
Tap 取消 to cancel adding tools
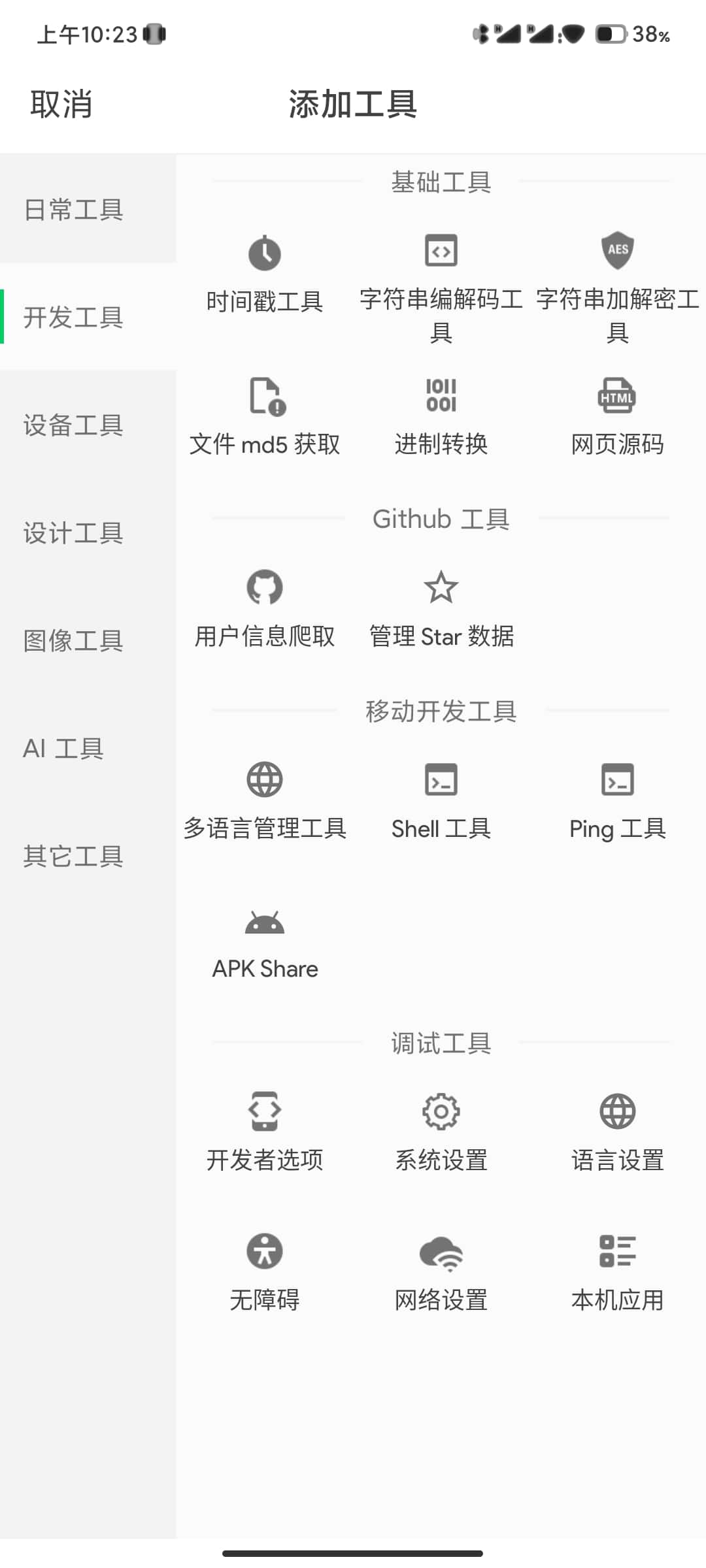[x=61, y=105]
